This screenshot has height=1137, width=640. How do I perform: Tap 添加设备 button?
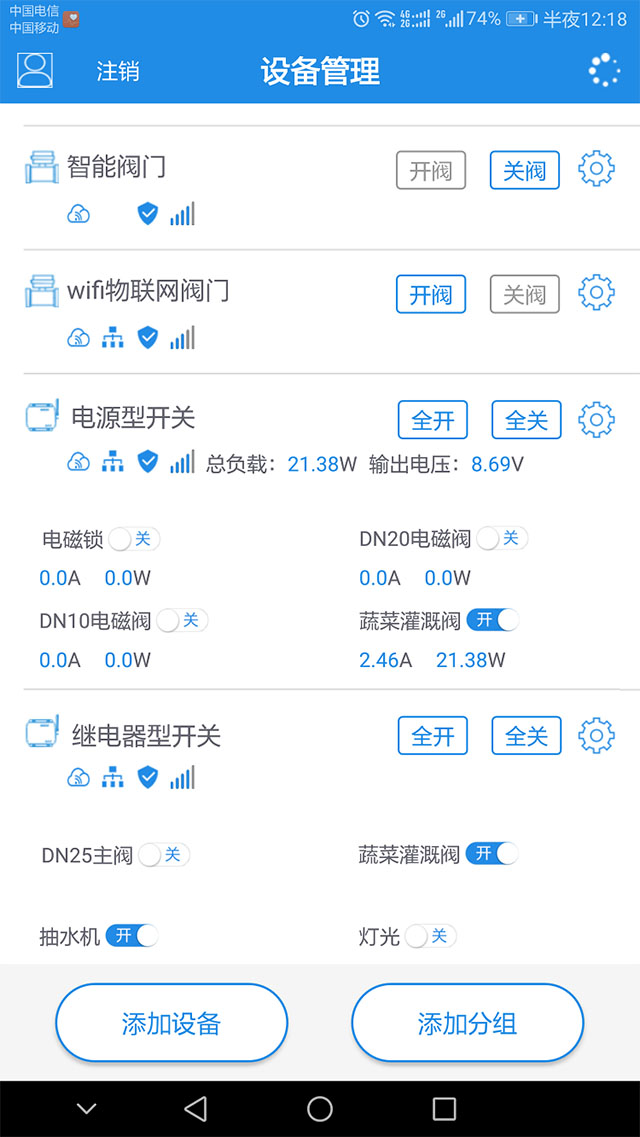[x=172, y=1023]
